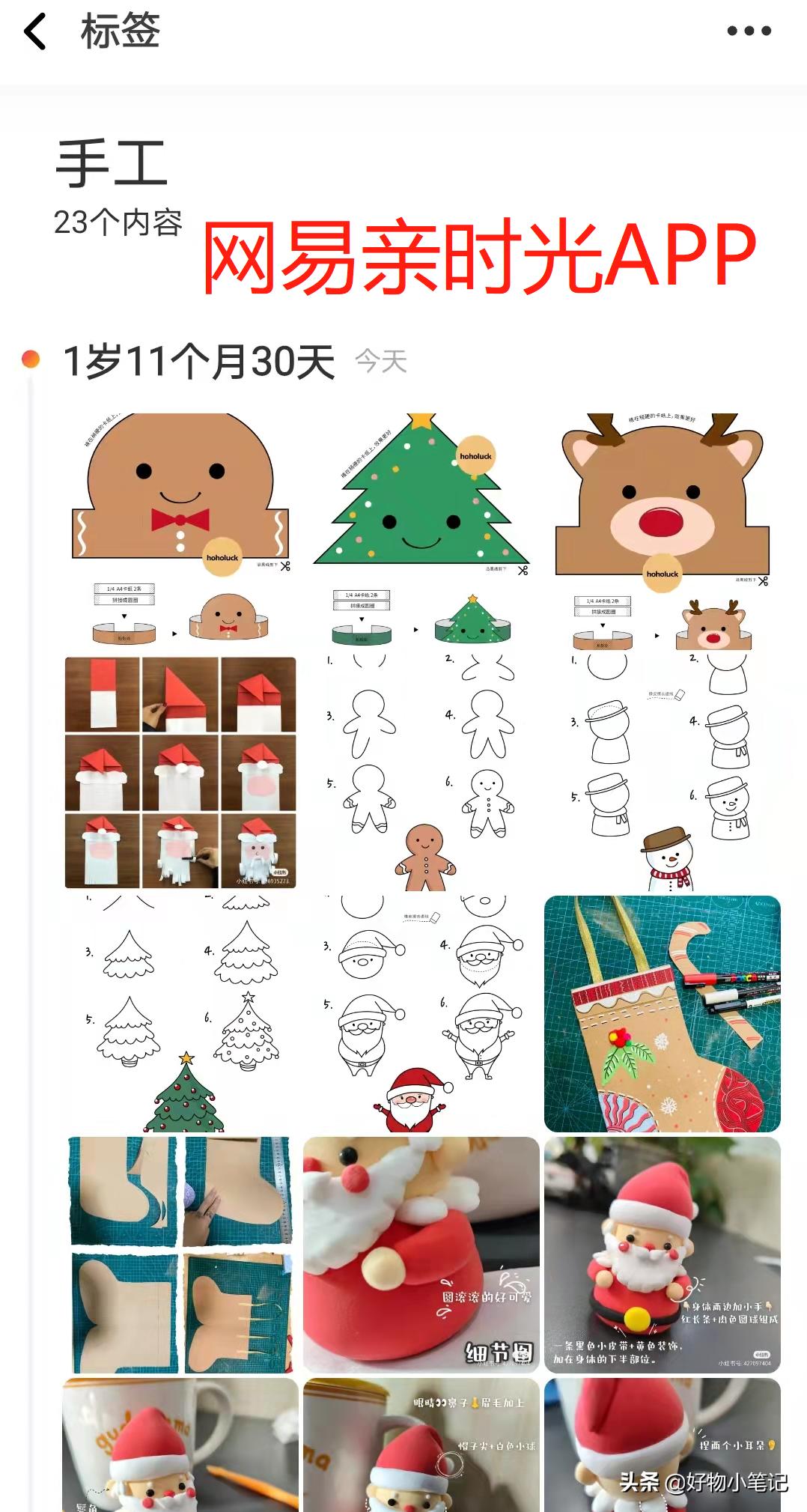Open the Christmas tree headband picture
The height and width of the screenshot is (1512, 807).
(x=421, y=530)
